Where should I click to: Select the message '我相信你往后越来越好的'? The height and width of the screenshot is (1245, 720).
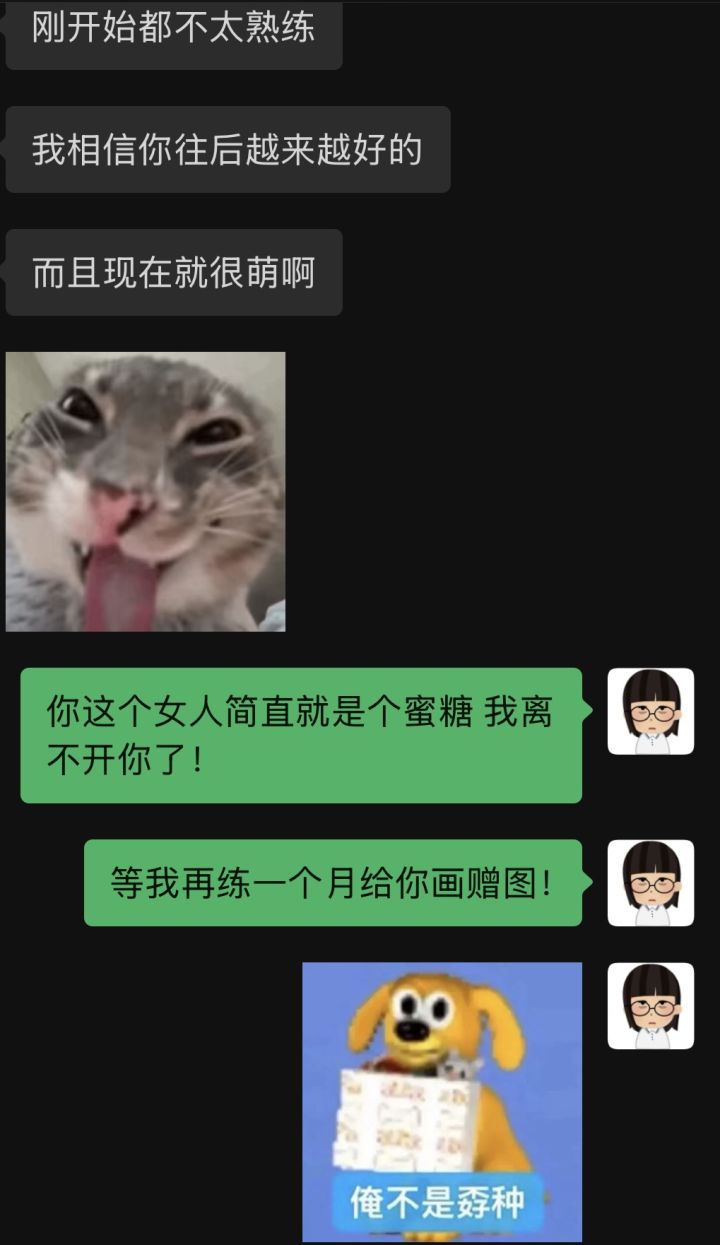click(x=227, y=147)
